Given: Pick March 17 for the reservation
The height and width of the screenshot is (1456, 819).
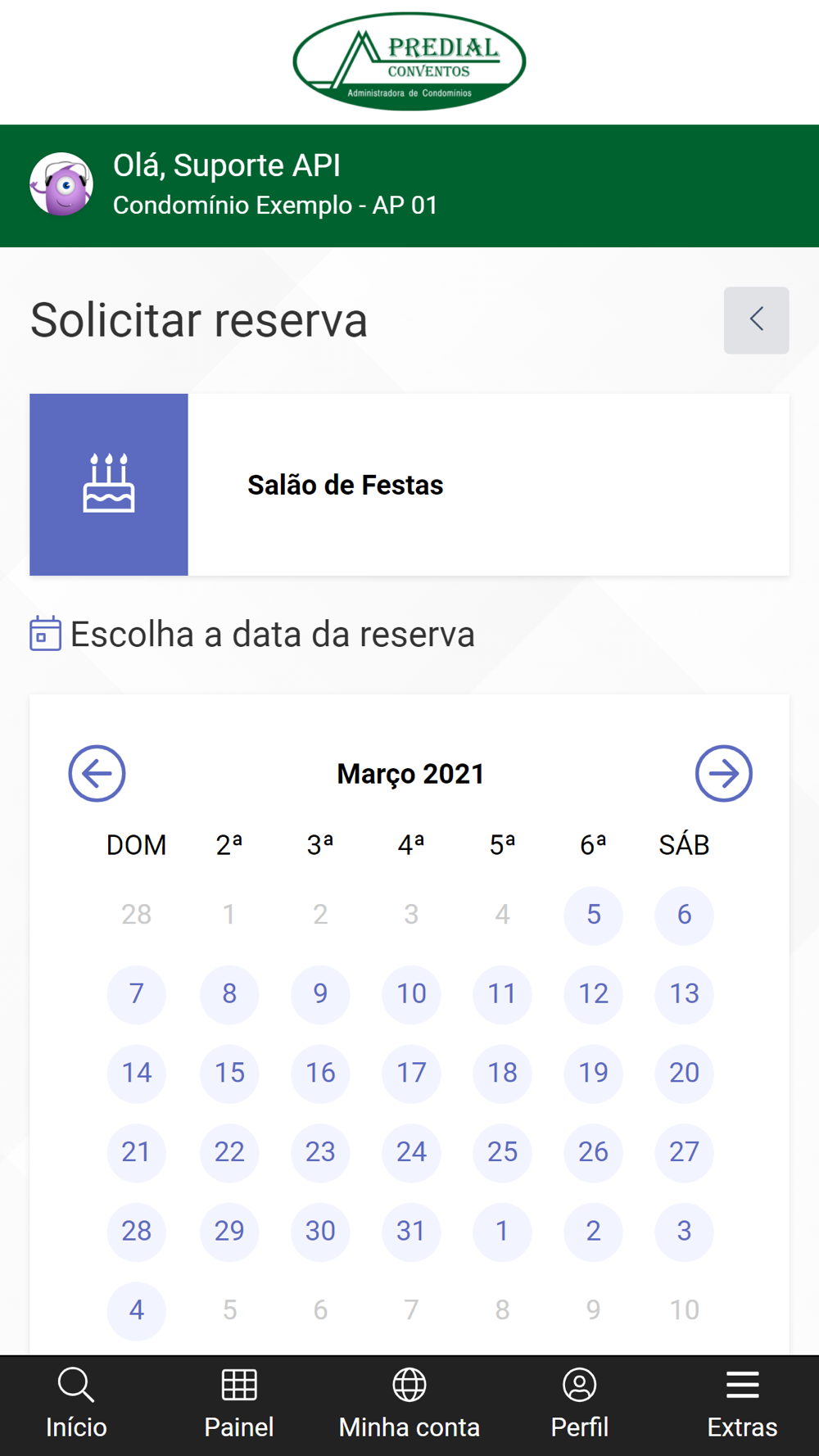Looking at the screenshot, I should click(411, 1073).
